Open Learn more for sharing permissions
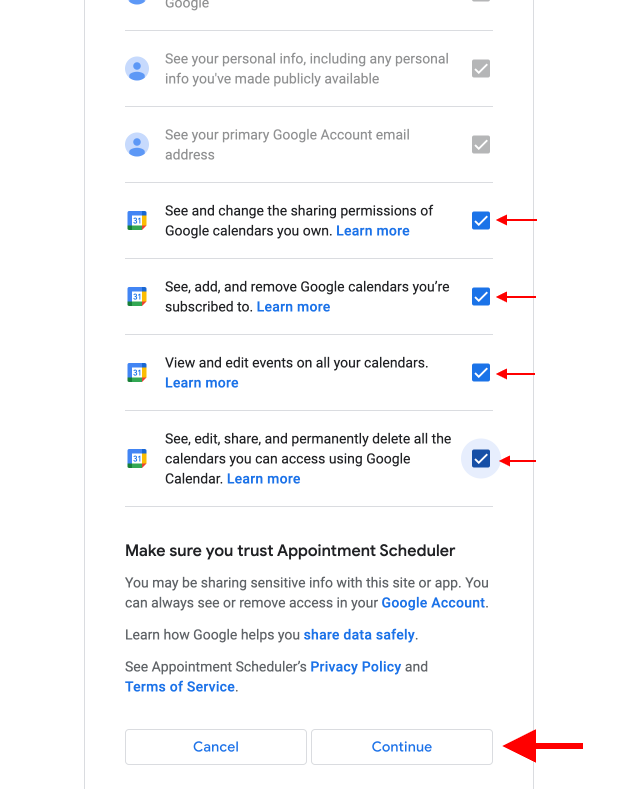This screenshot has height=789, width=627. [372, 231]
